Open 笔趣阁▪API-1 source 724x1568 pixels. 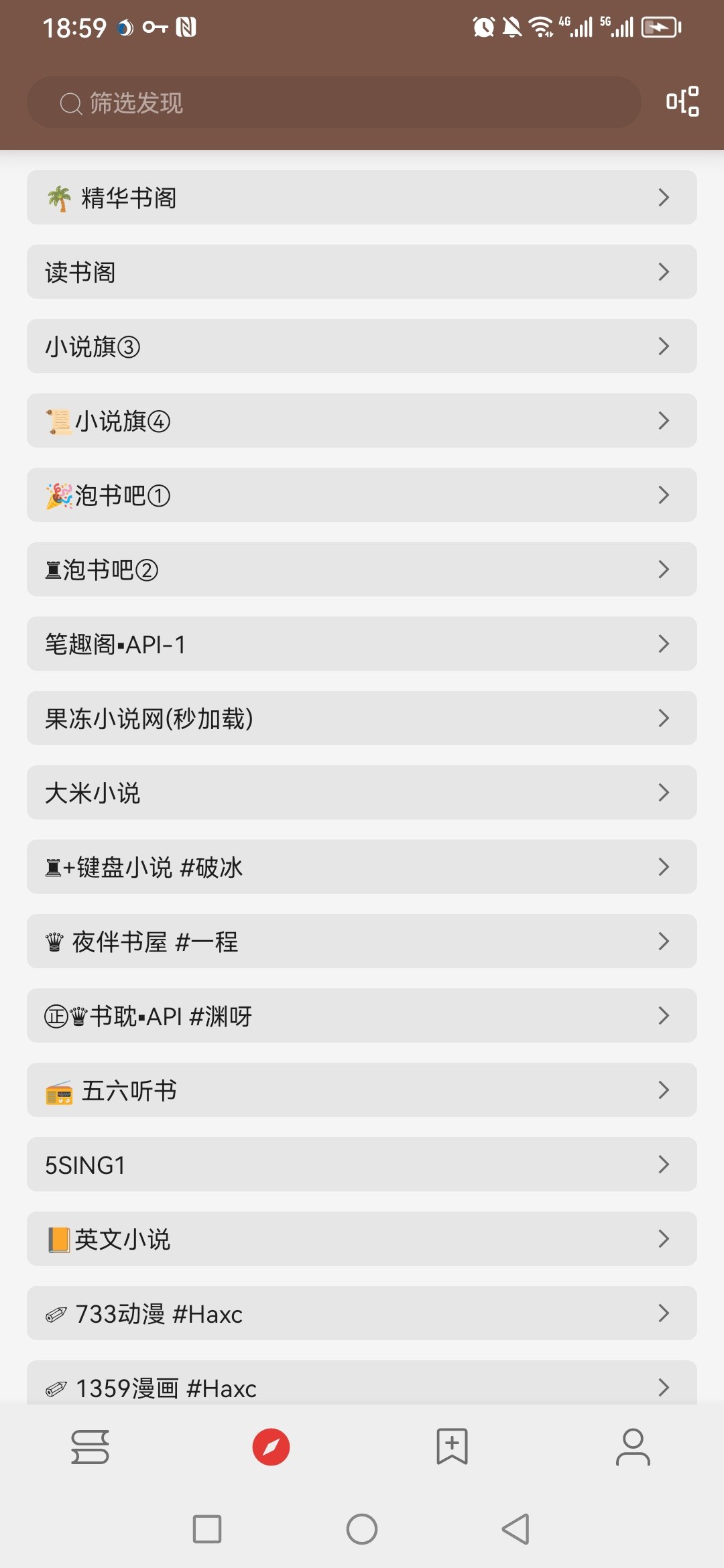(x=361, y=644)
